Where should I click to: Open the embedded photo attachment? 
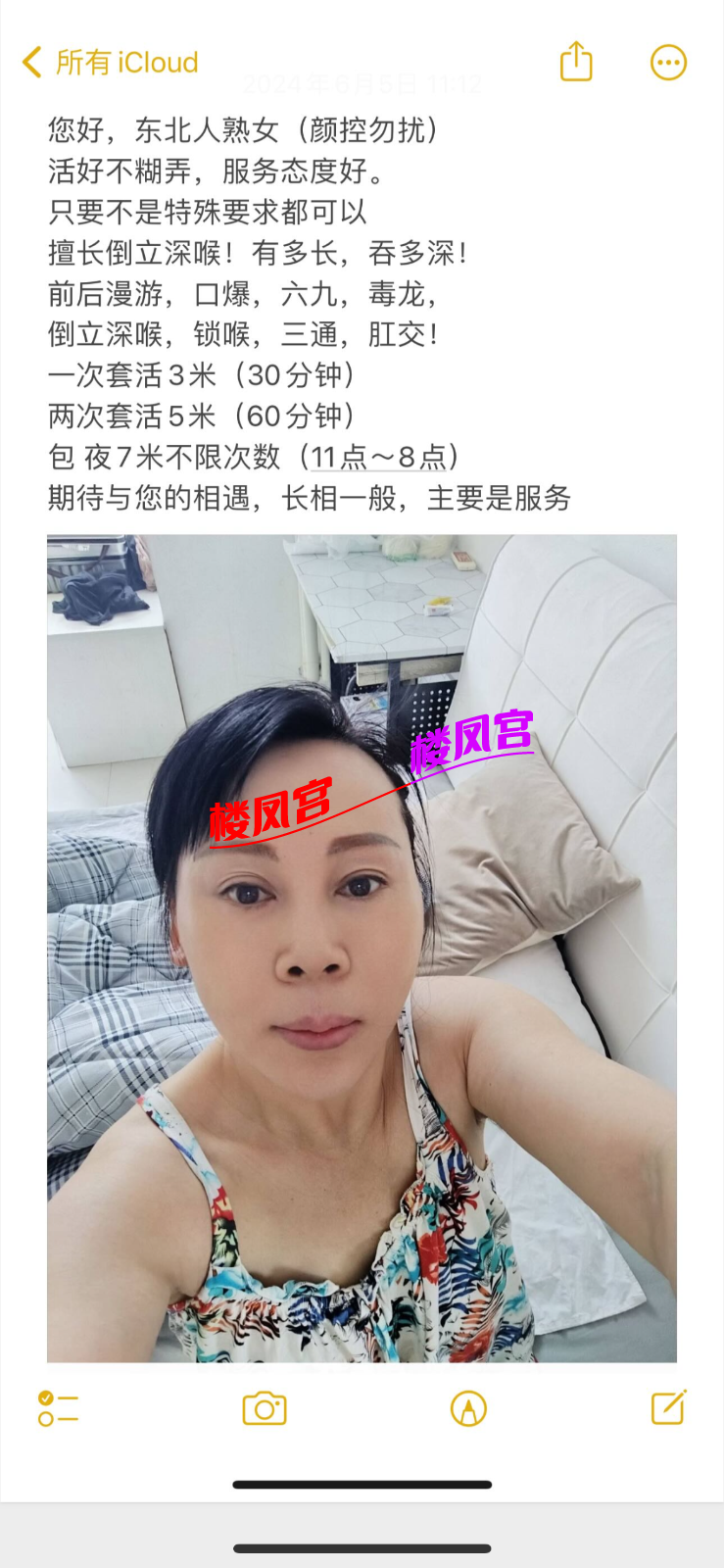362,947
